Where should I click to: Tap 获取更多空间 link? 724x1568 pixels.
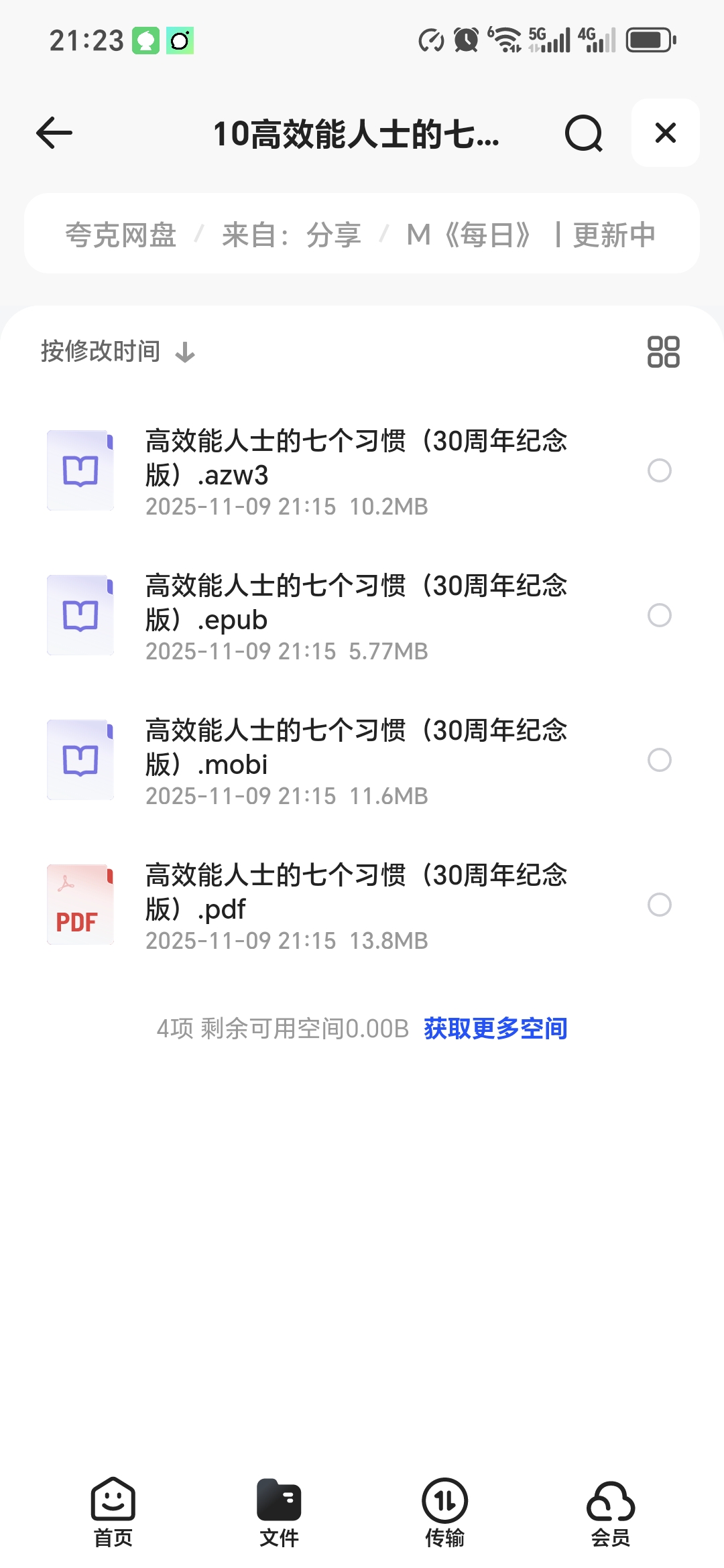tap(495, 1028)
